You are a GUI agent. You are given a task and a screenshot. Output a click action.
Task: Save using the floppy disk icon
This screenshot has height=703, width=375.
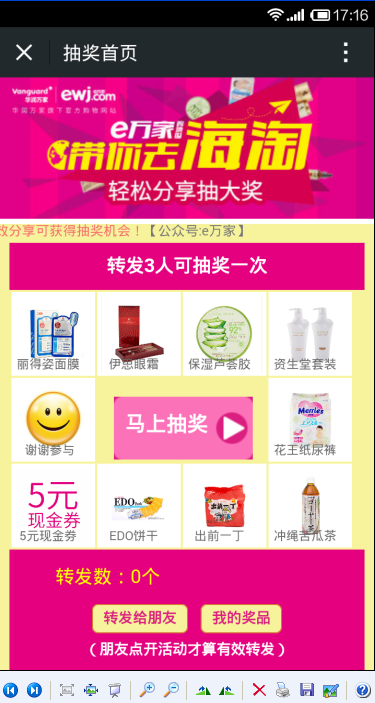[306, 690]
